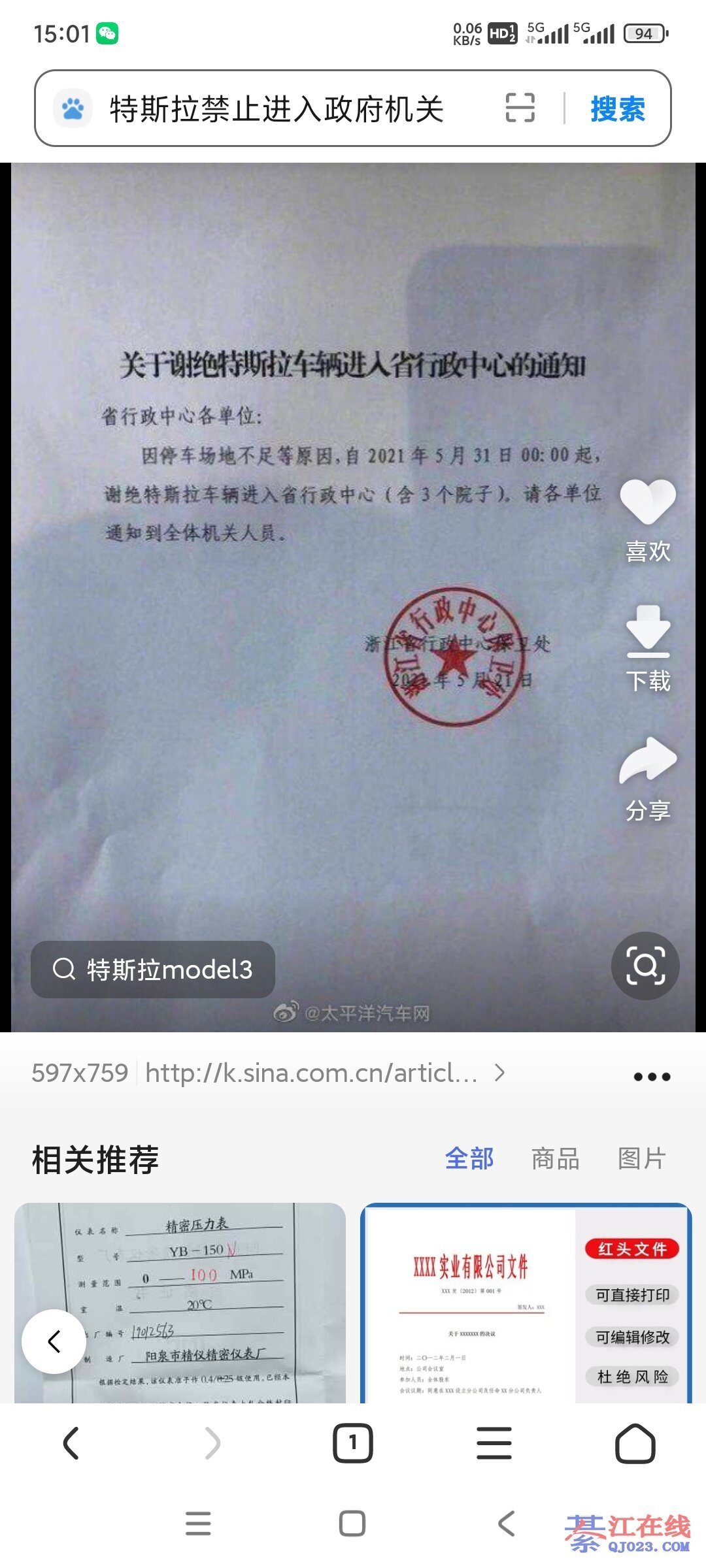This screenshot has height=1568, width=706.
Task: Go back using the browser toolbar arrow
Action: pos(71,1443)
